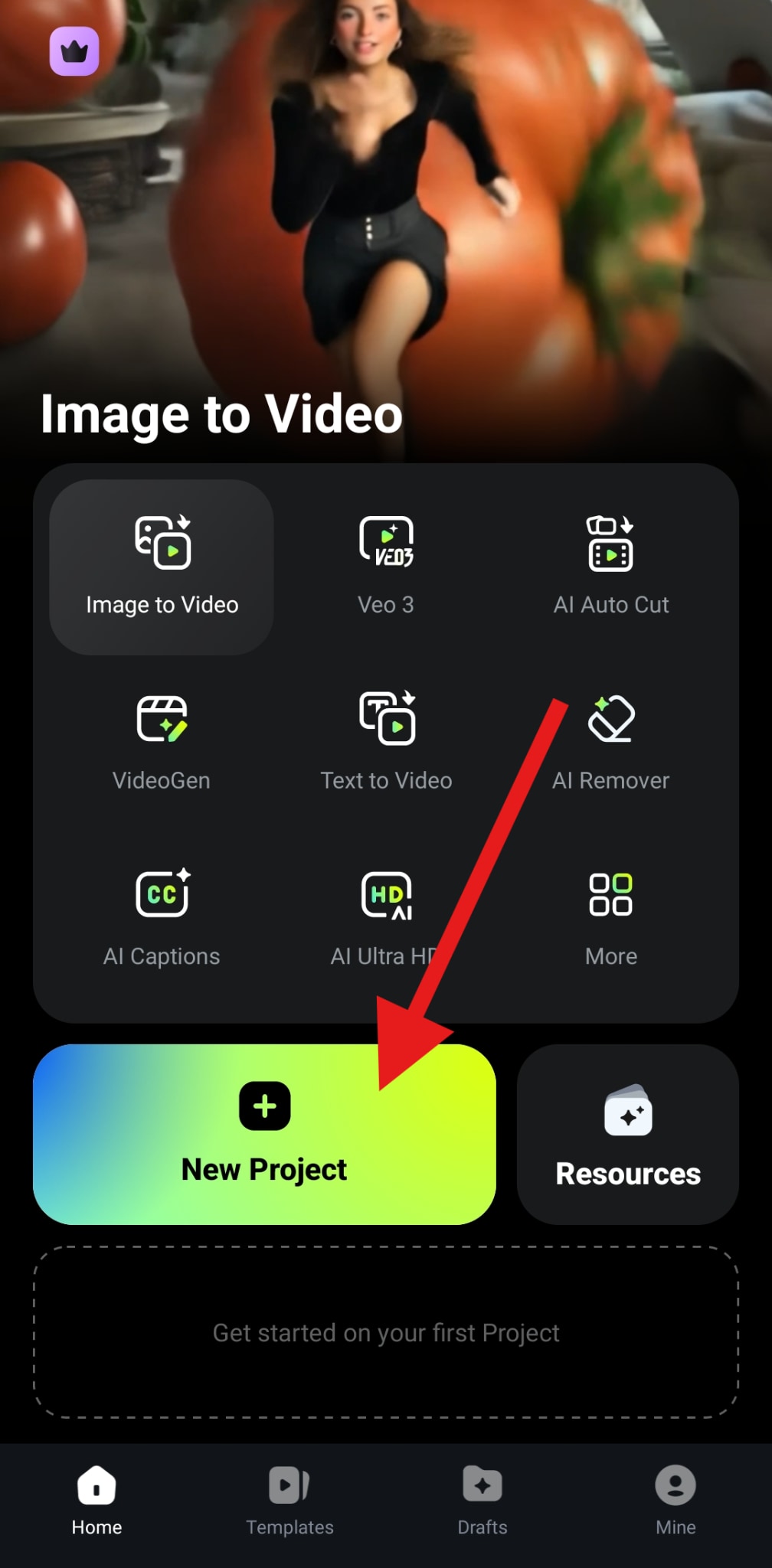Image resolution: width=772 pixels, height=1568 pixels.
Task: Tap the Get started on first Project box
Action: pyautogui.click(x=386, y=1332)
